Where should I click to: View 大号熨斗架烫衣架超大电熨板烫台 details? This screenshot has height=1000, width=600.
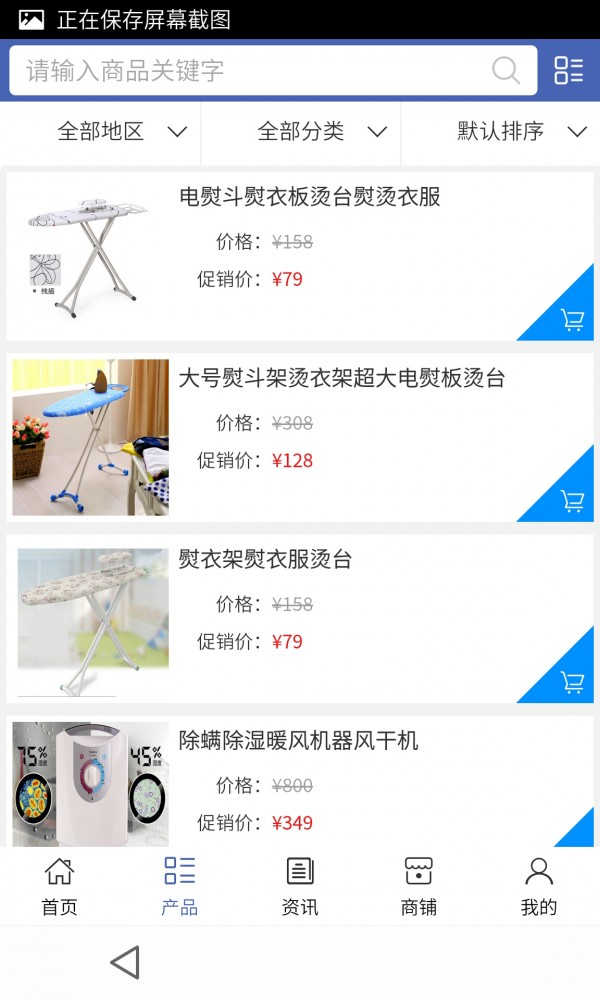pos(341,378)
